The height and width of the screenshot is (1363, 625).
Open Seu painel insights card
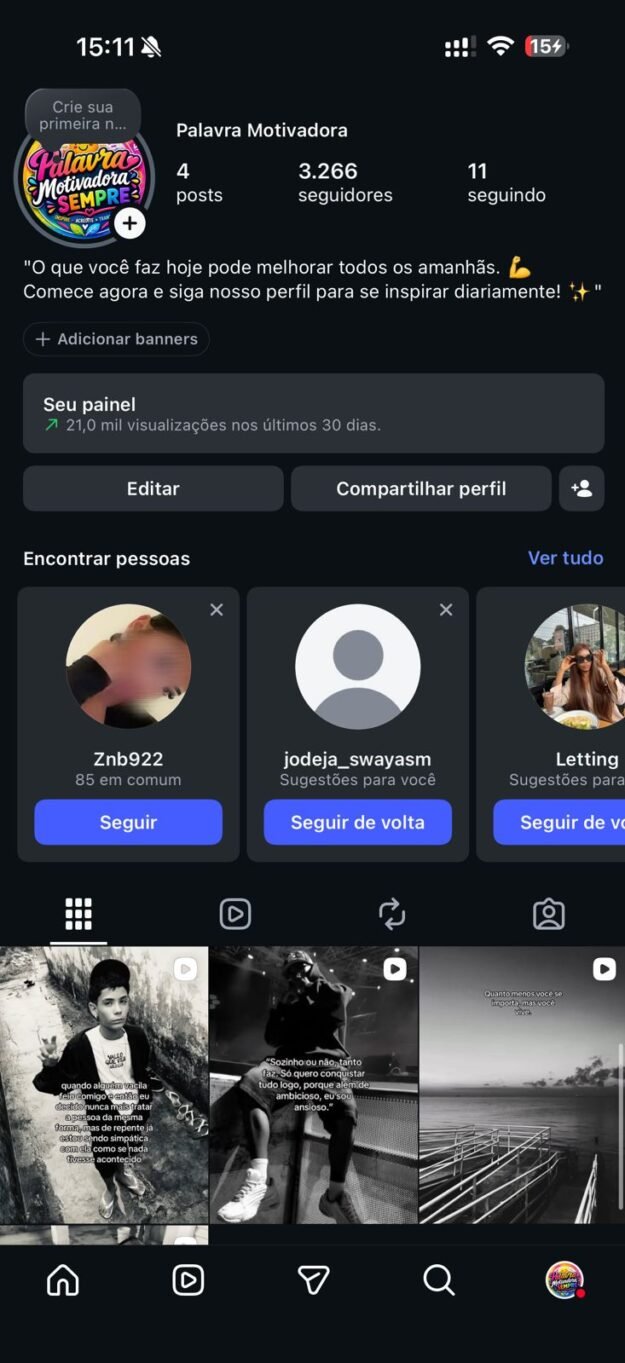[313, 414]
